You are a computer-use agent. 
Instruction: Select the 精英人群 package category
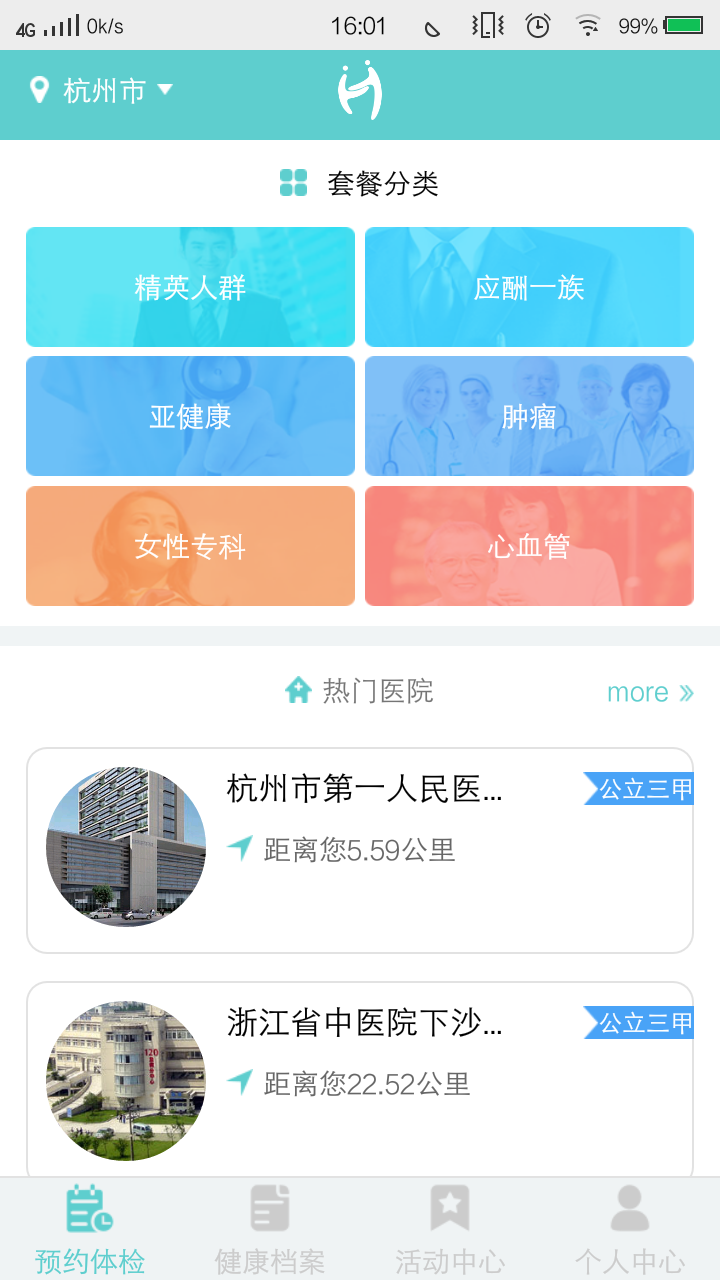[190, 286]
